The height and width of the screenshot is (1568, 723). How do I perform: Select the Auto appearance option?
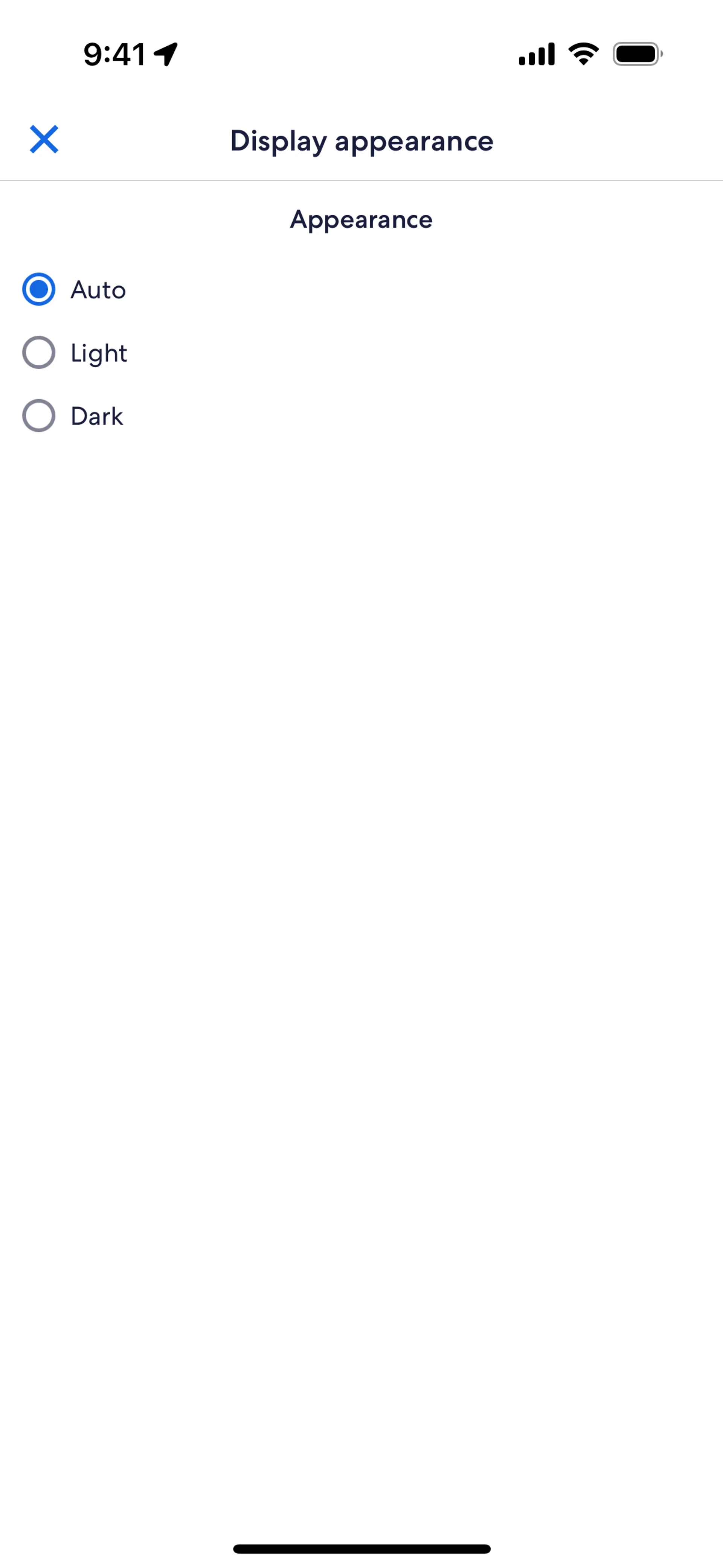tap(39, 289)
